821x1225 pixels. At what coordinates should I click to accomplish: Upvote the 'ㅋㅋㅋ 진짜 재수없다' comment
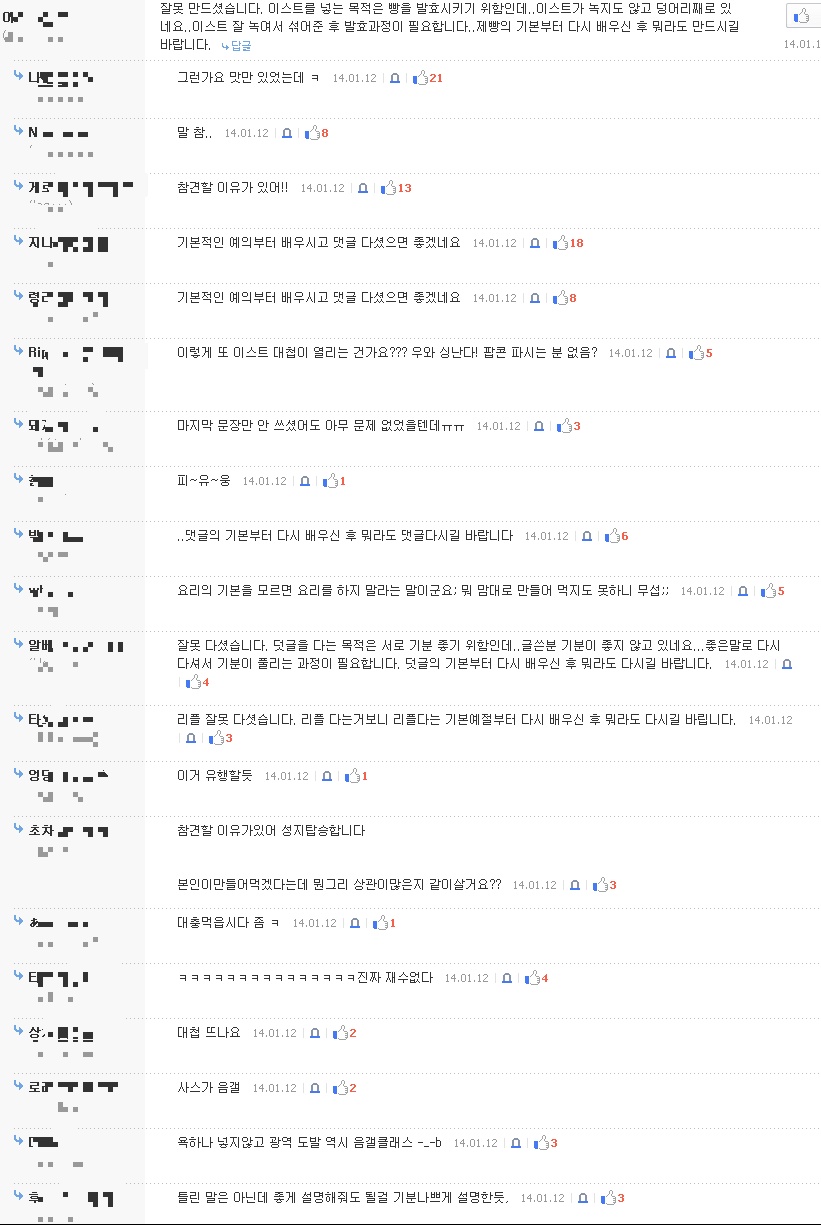coord(534,977)
